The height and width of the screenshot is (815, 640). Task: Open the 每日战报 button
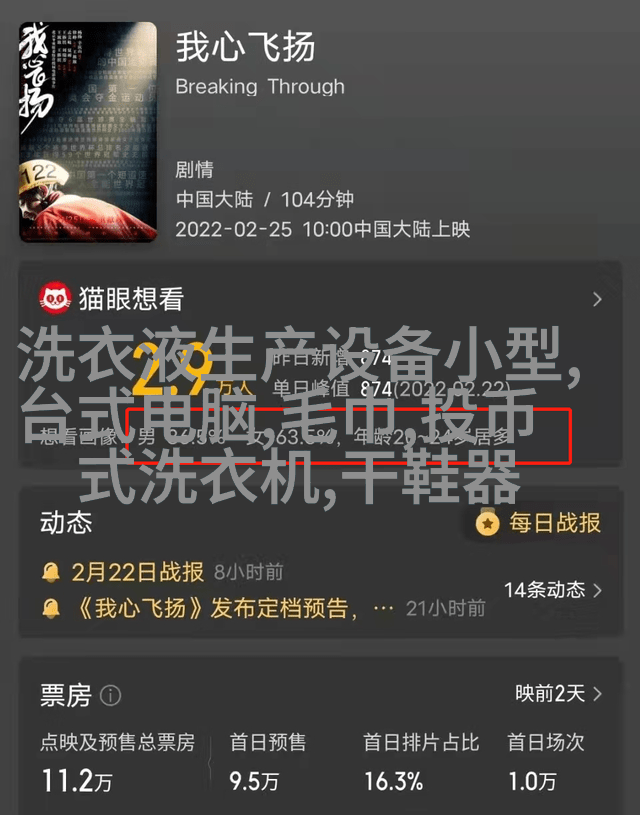point(540,522)
